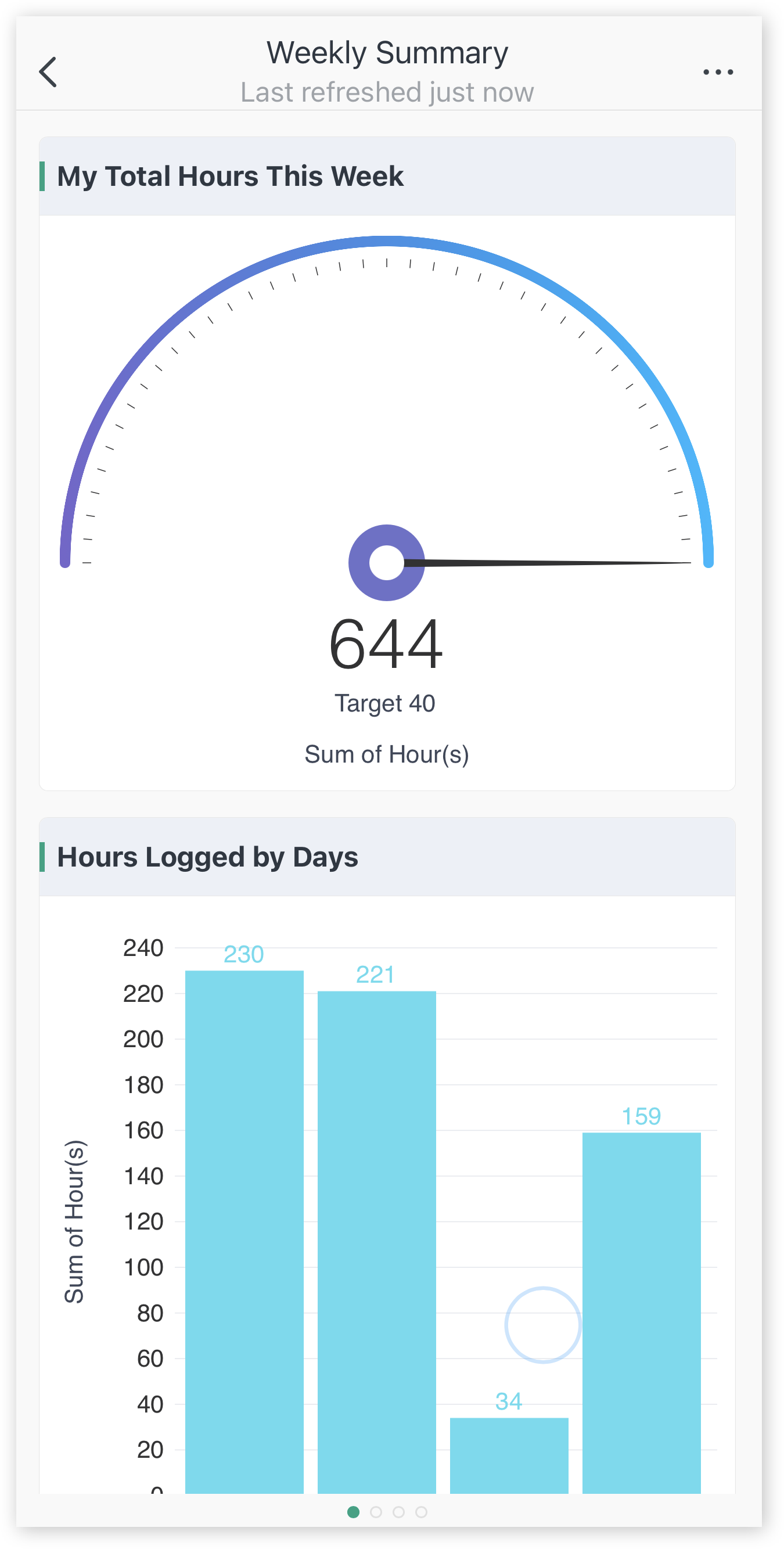The width and height of the screenshot is (784, 1549).
Task: Open the three-dot overflow menu
Action: [x=718, y=72]
